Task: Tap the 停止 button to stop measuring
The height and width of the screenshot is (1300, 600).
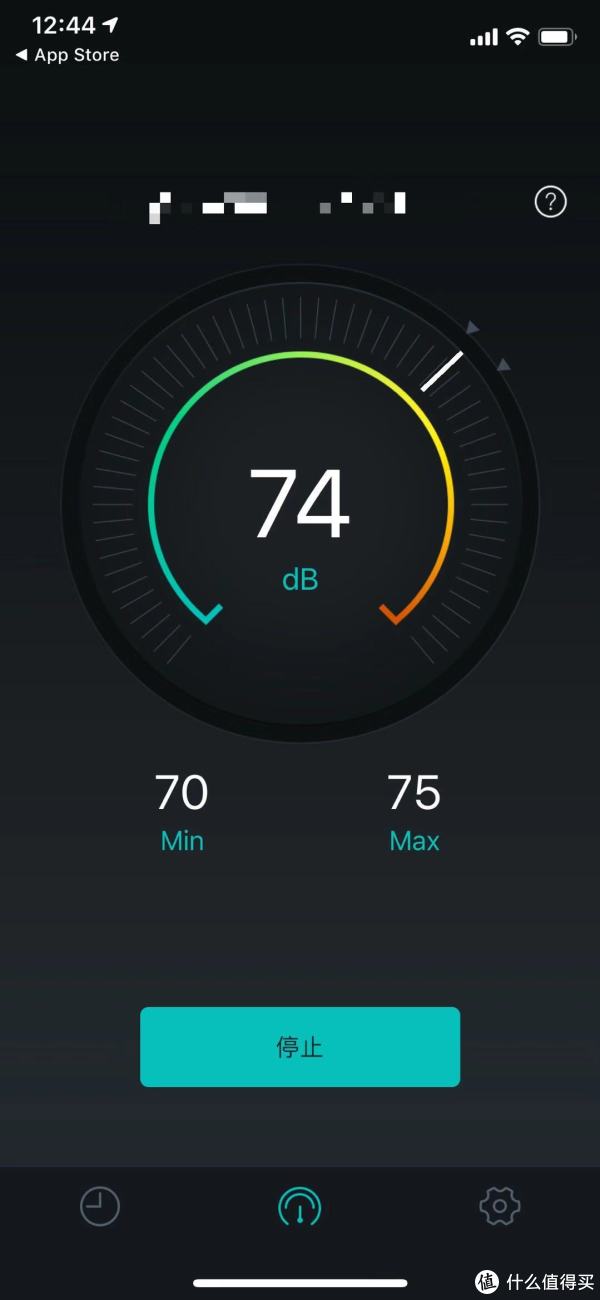Action: pos(300,1047)
